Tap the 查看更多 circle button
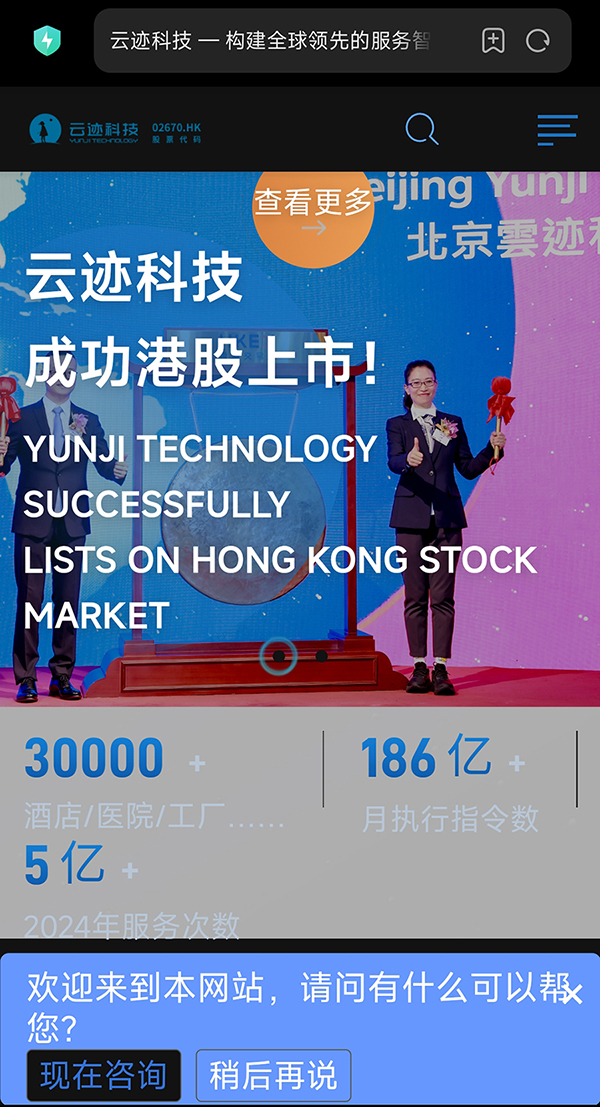The width and height of the screenshot is (600, 1107). coord(312,212)
